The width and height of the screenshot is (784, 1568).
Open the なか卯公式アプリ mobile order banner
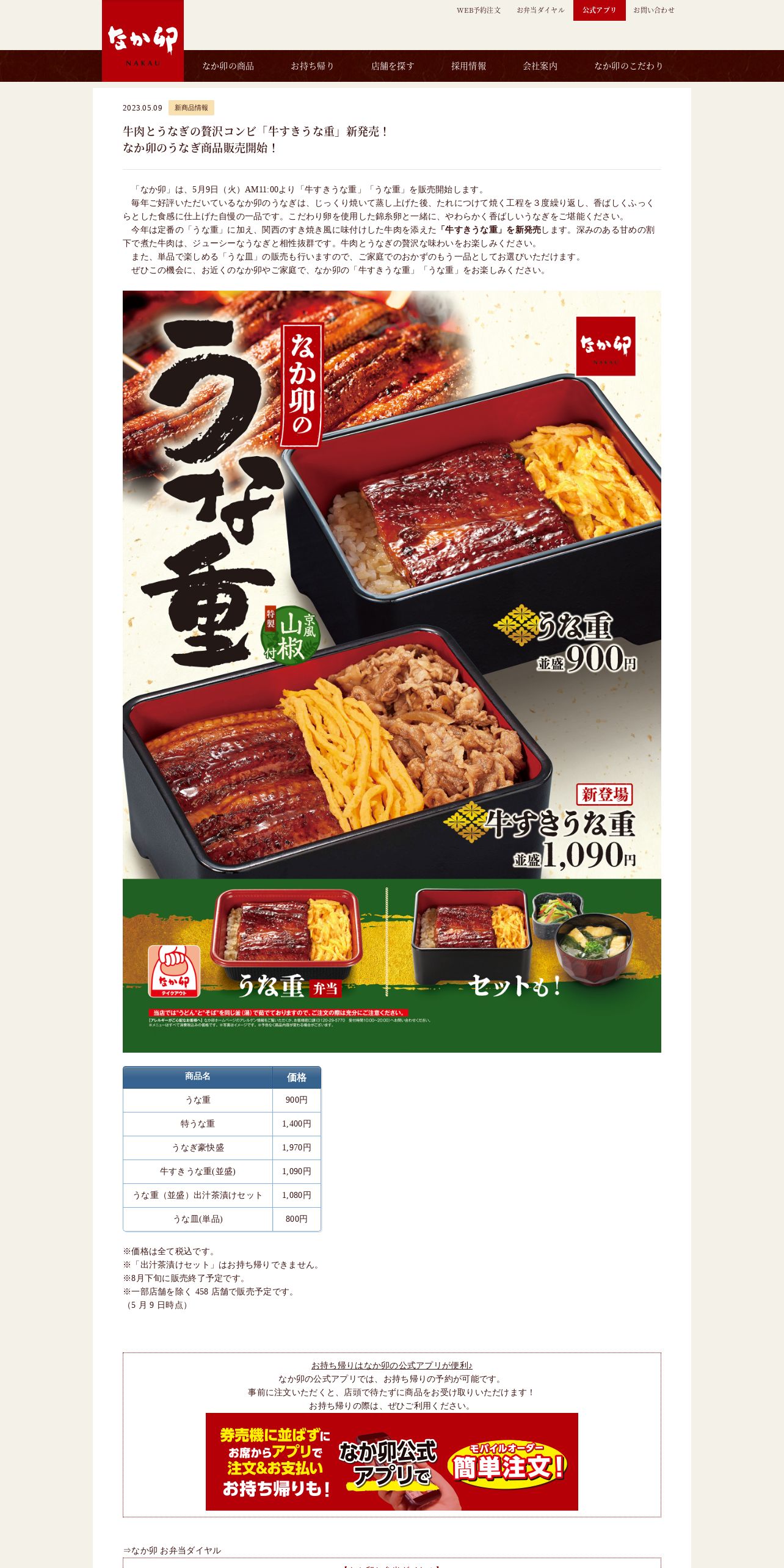pyautogui.click(x=392, y=1462)
